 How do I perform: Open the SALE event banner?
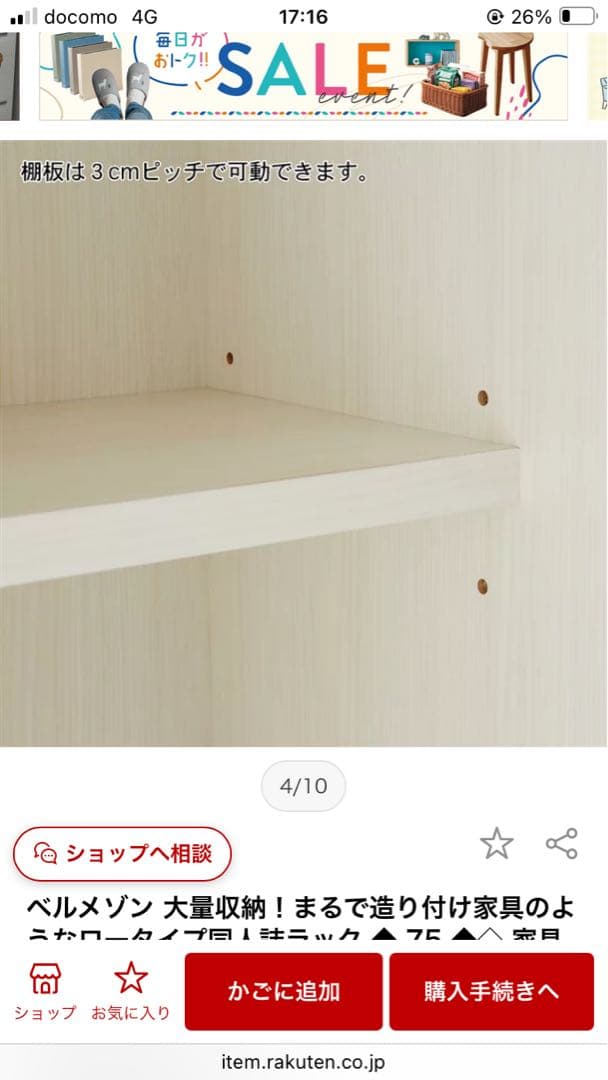pyautogui.click(x=303, y=76)
